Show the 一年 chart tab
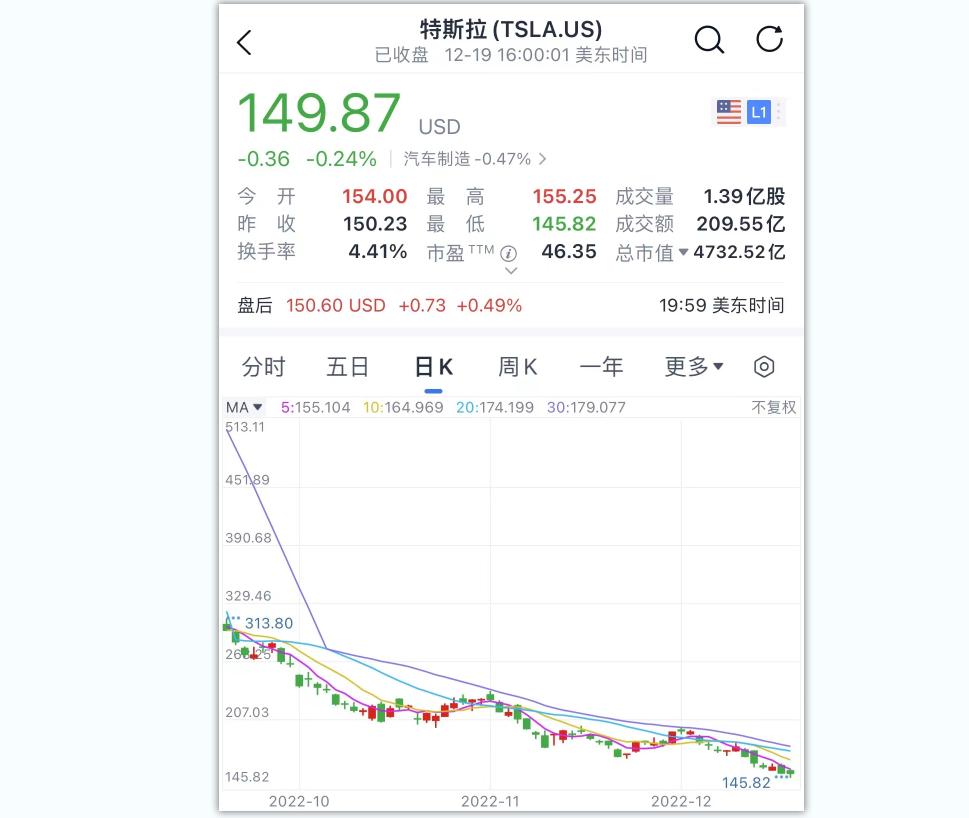The width and height of the screenshot is (969, 818). 601,367
